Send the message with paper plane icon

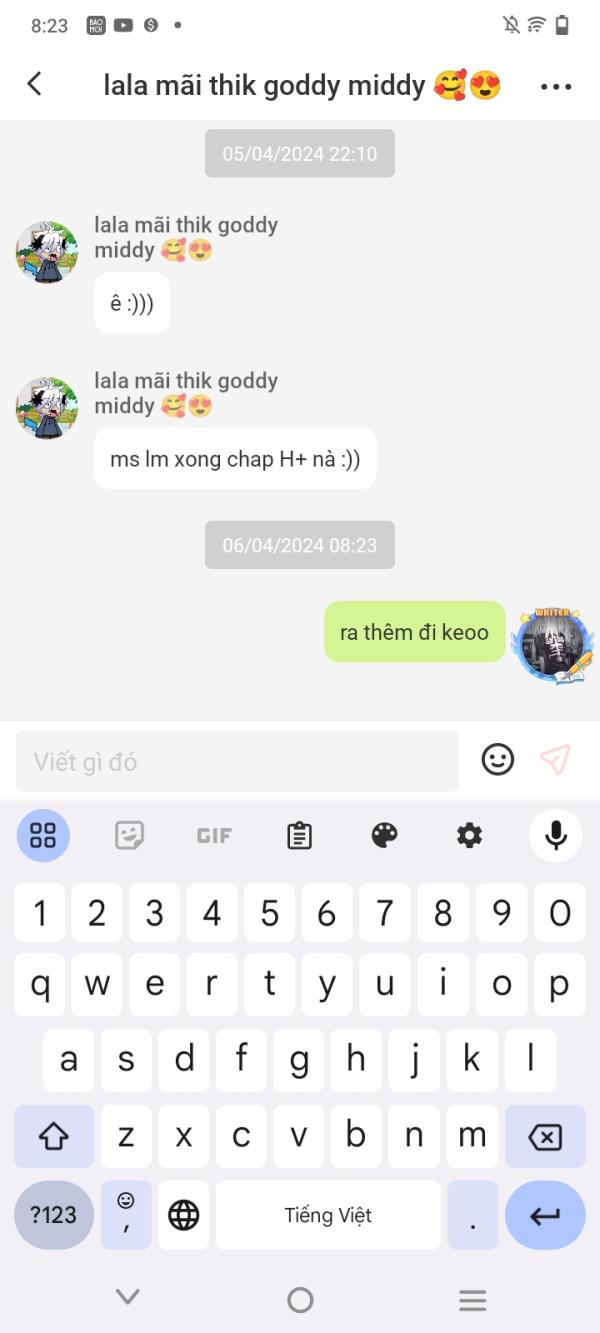(x=555, y=760)
